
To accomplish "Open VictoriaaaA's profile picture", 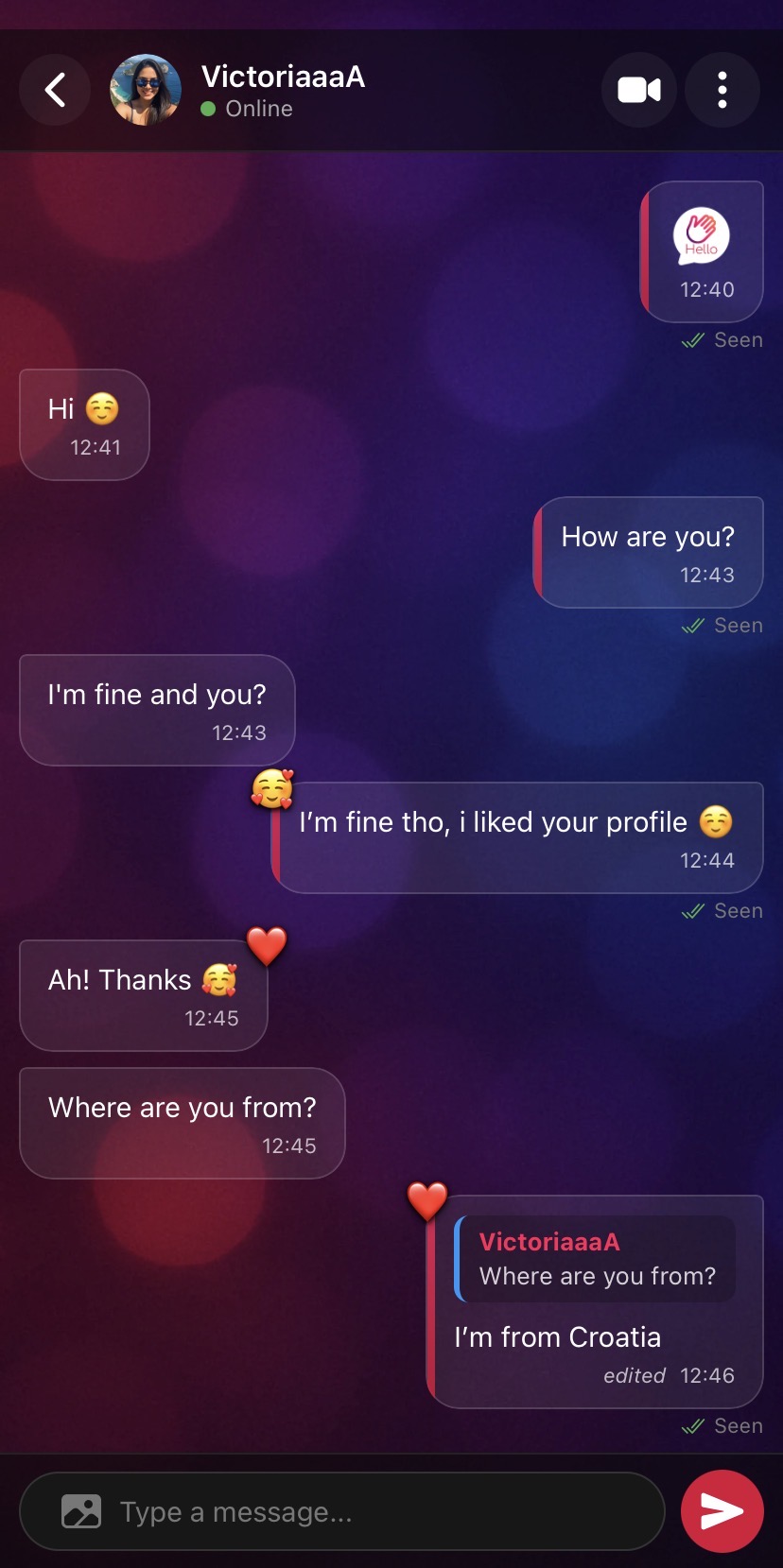I will click(x=146, y=91).
